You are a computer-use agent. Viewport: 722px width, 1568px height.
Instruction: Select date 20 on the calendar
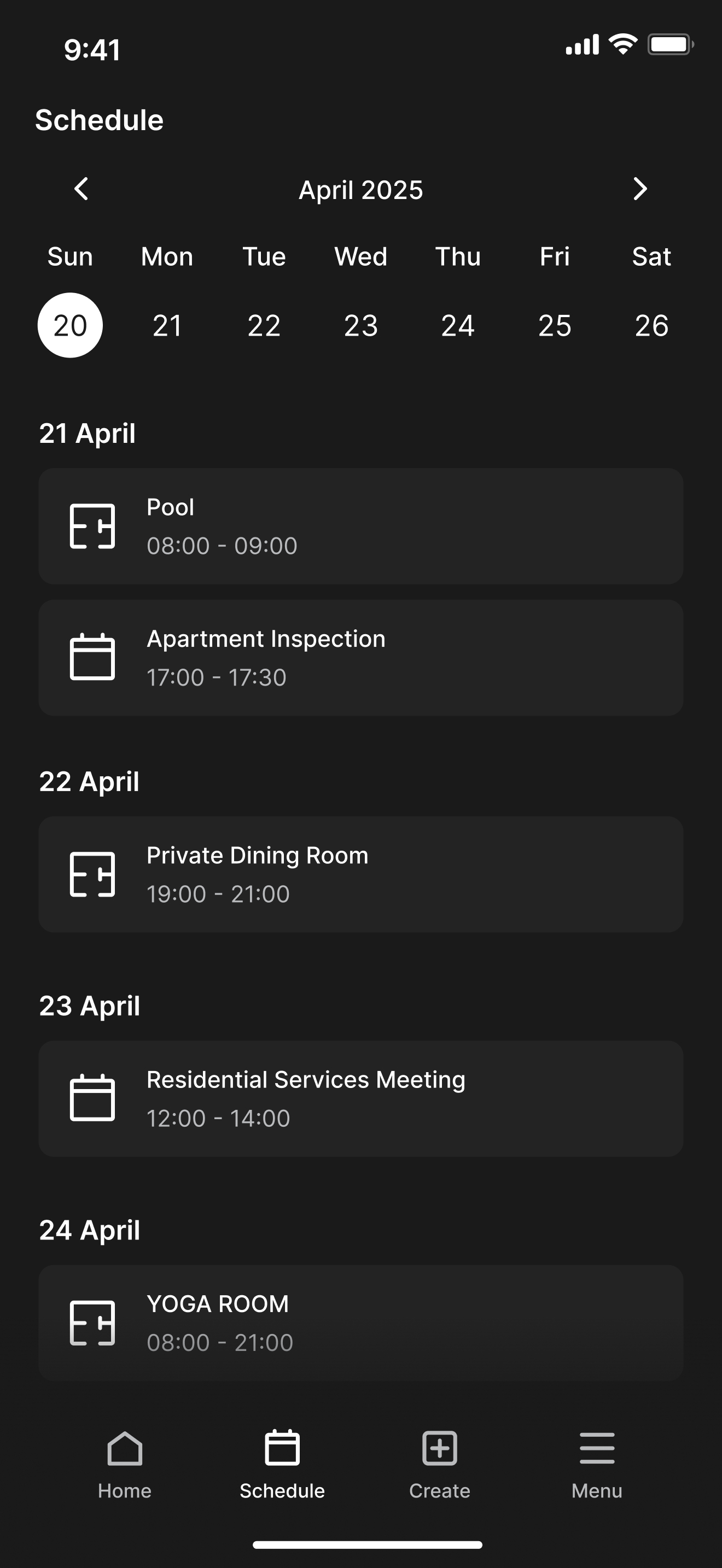70,325
